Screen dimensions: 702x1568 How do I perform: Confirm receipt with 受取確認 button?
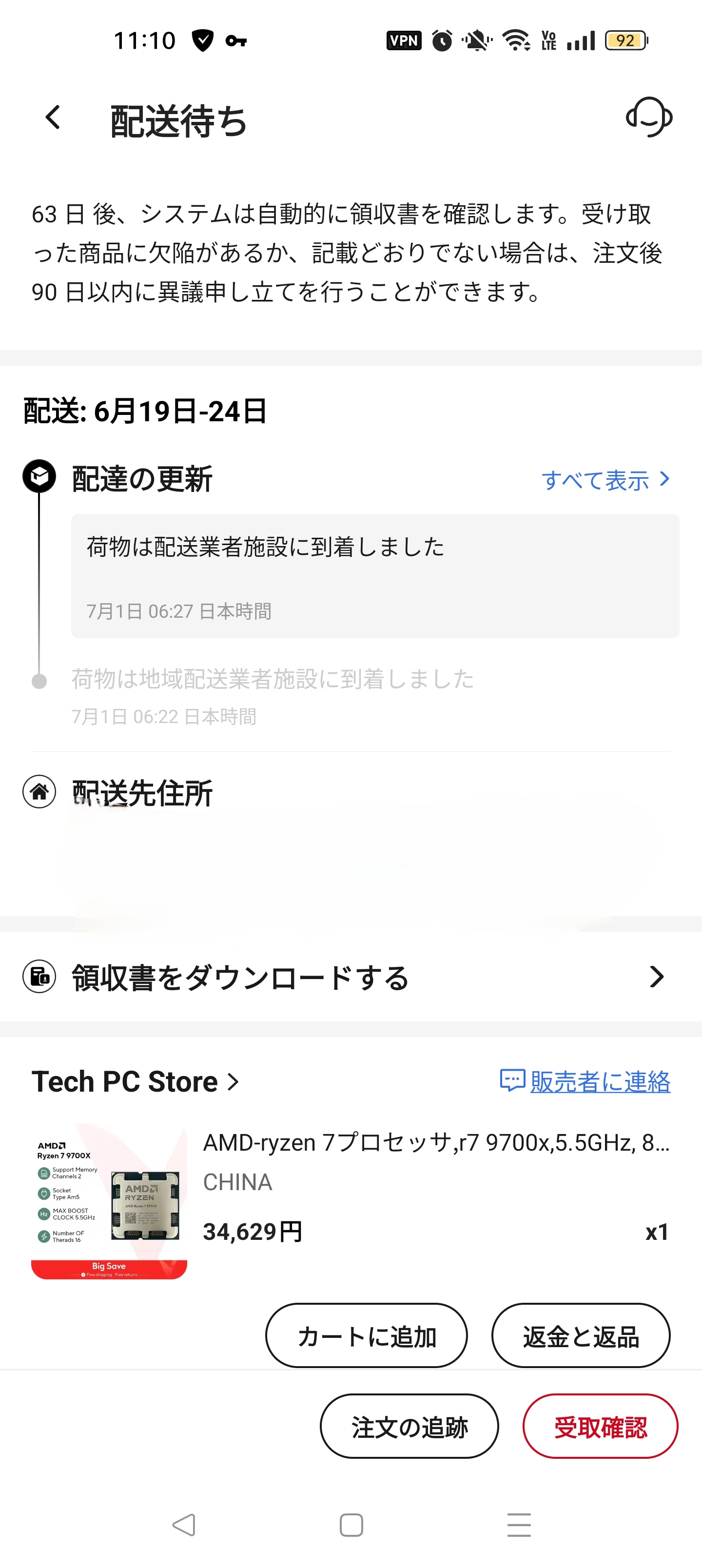click(x=600, y=1426)
